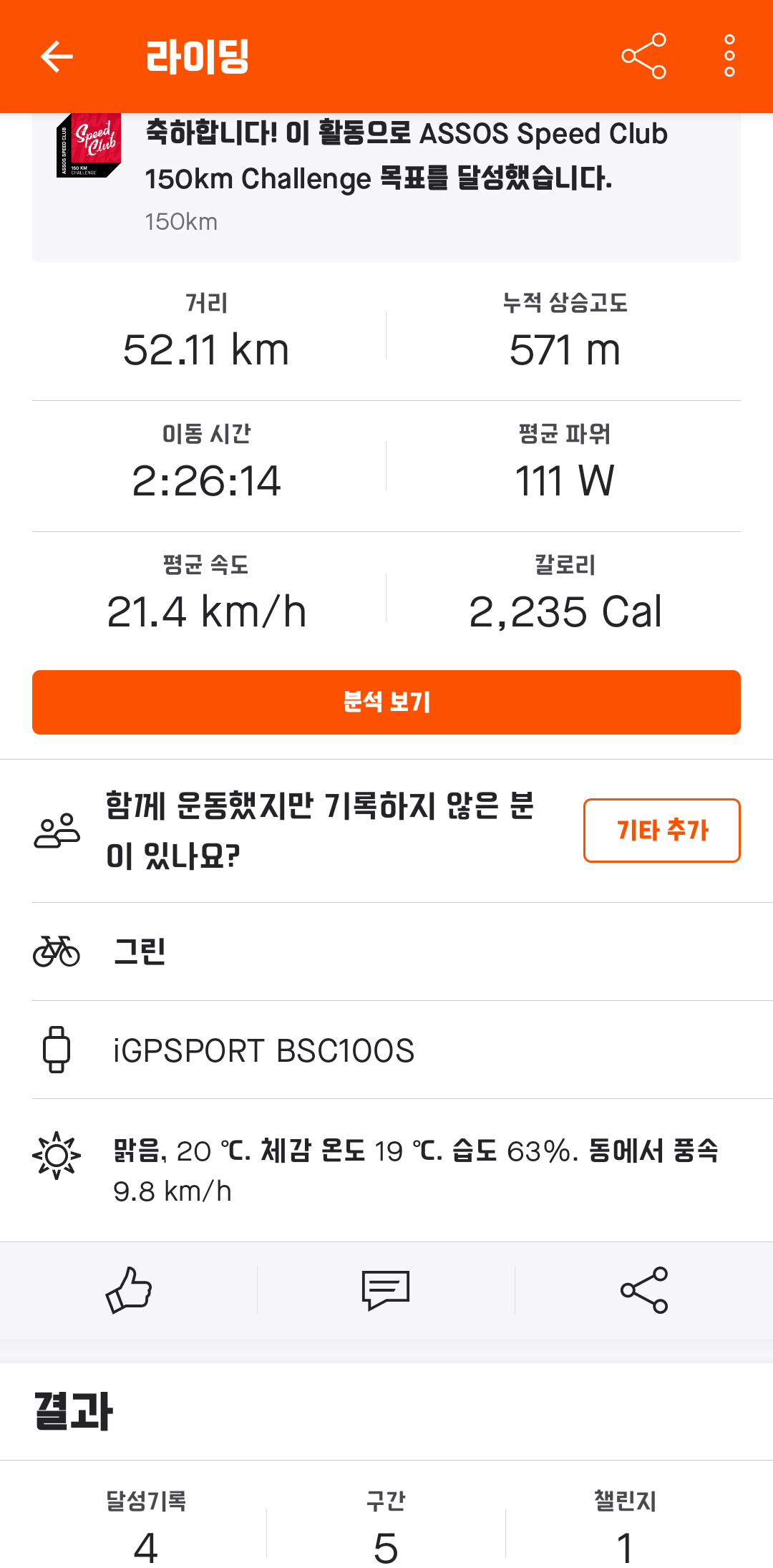The width and height of the screenshot is (773, 1568).
Task: Open comments with the speech bubble icon
Action: [x=386, y=1290]
